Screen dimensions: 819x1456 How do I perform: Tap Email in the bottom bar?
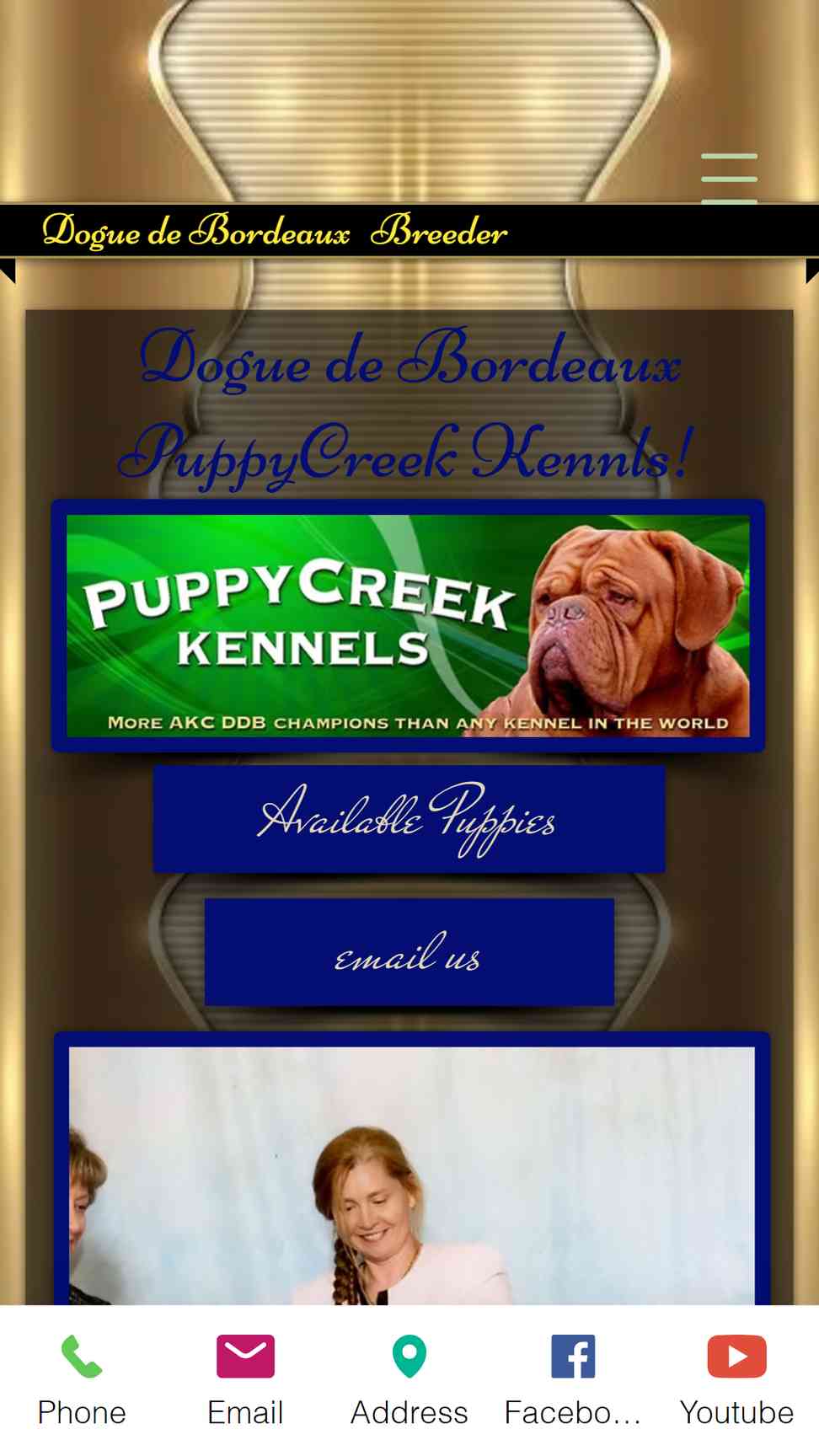coord(245,1380)
